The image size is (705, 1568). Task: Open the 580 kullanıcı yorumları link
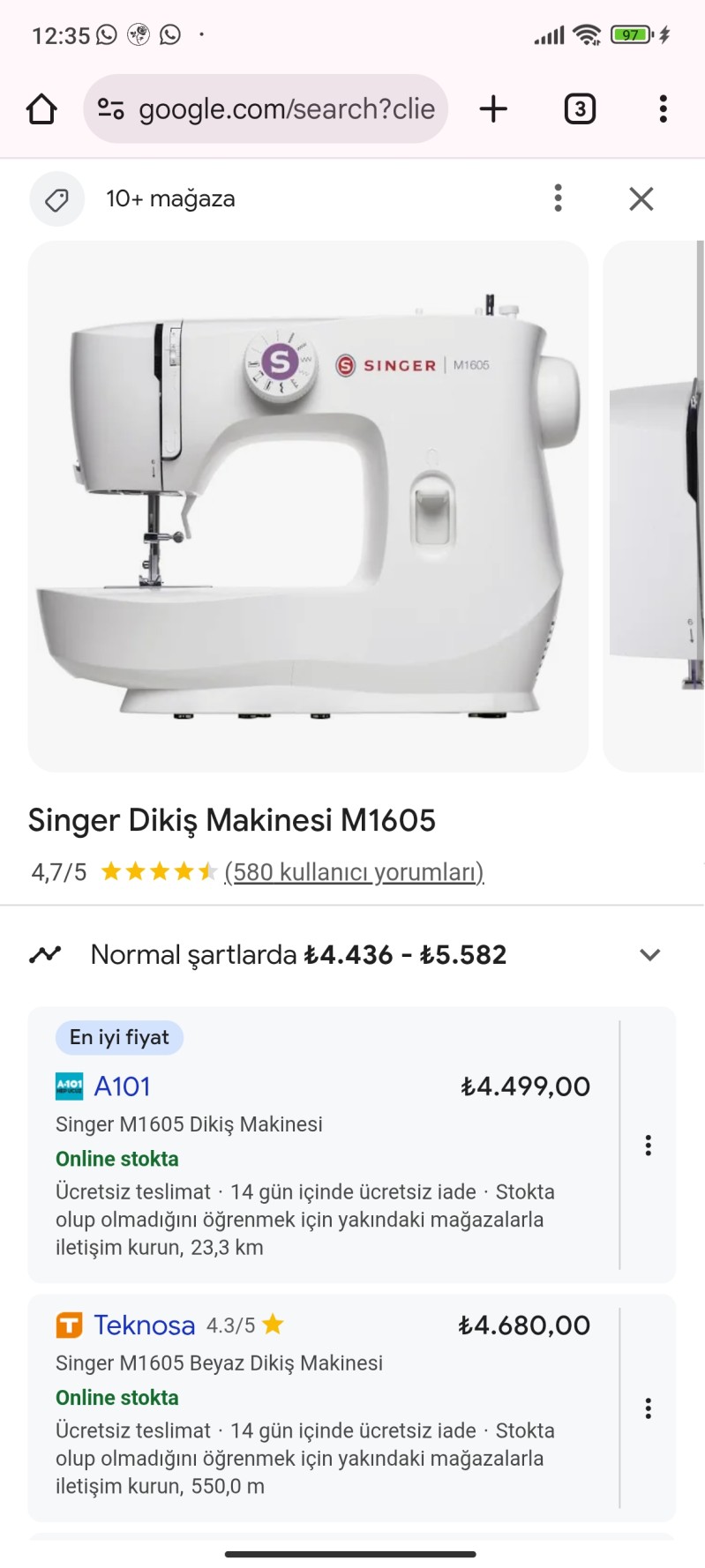pyautogui.click(x=354, y=872)
